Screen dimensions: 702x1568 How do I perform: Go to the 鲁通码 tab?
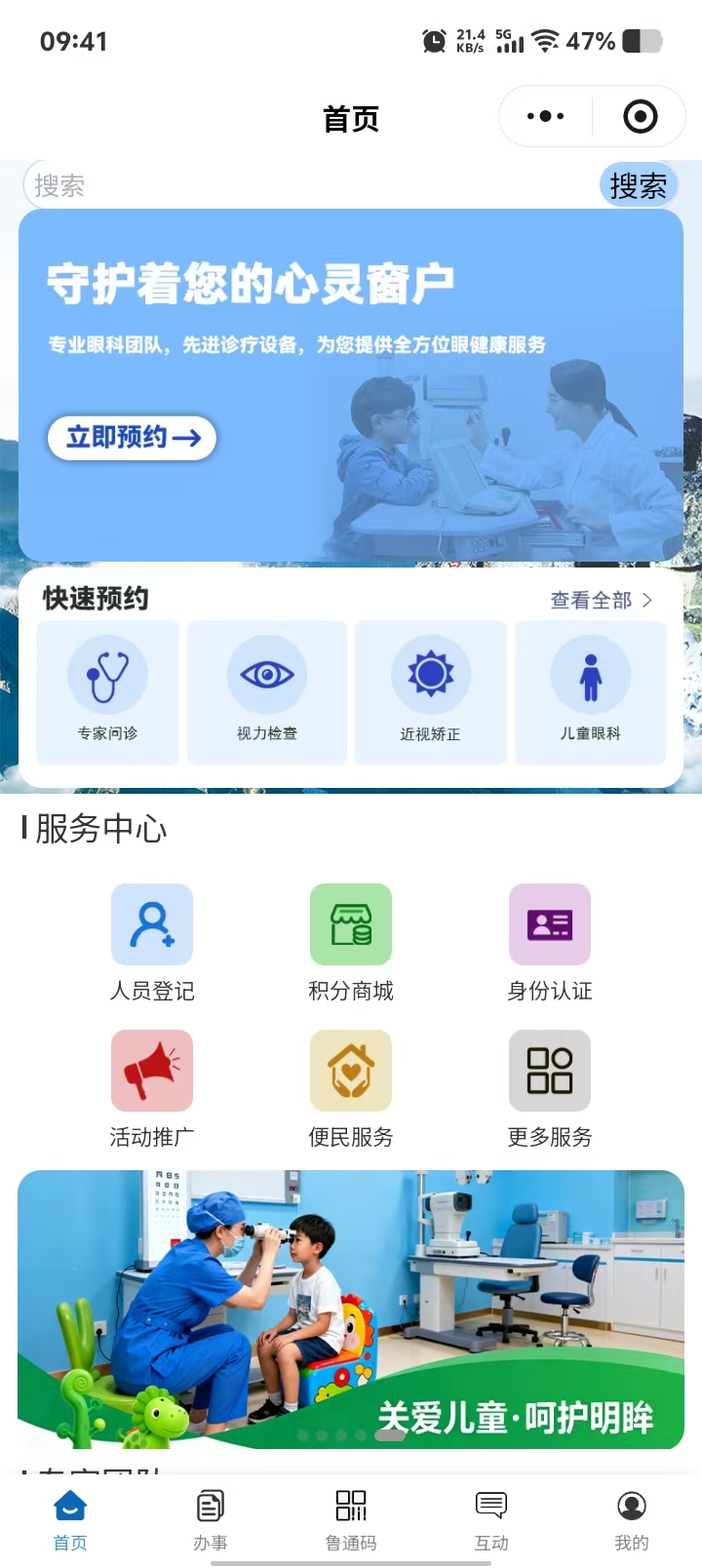tap(351, 1519)
